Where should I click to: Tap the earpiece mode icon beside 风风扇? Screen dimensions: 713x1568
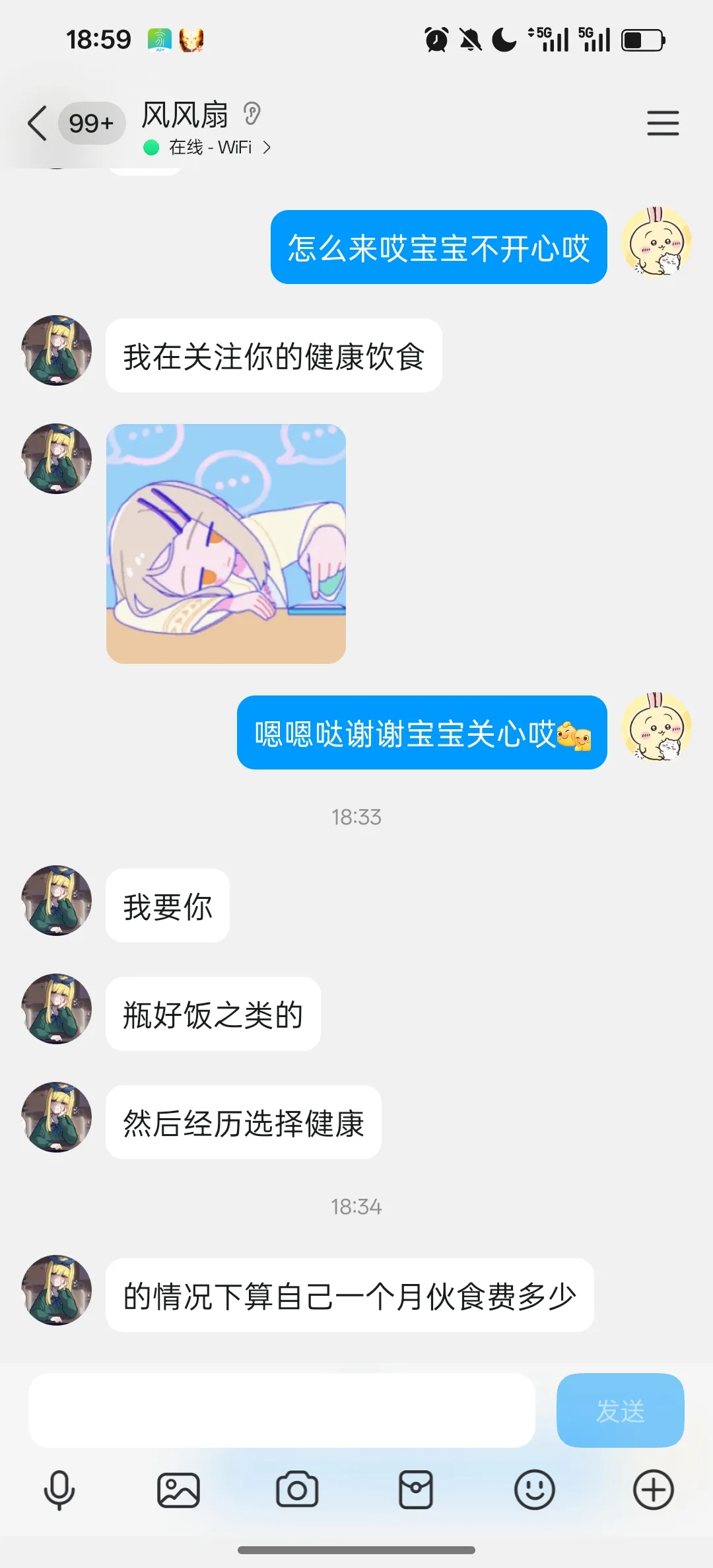pyautogui.click(x=252, y=114)
